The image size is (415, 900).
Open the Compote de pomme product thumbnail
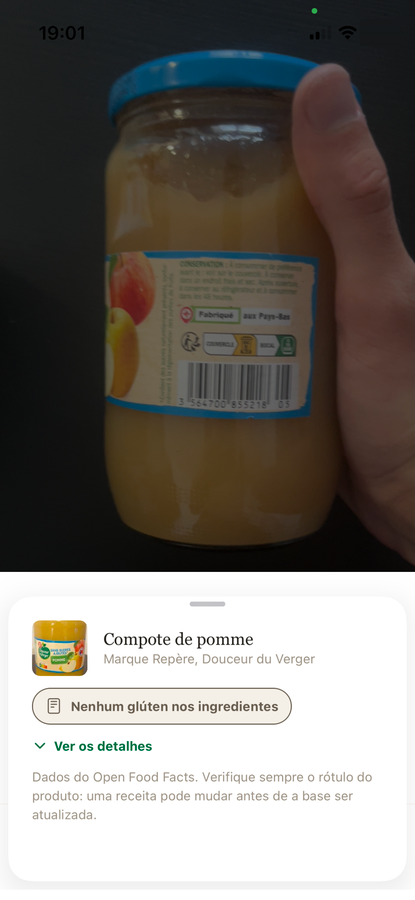[x=60, y=648]
